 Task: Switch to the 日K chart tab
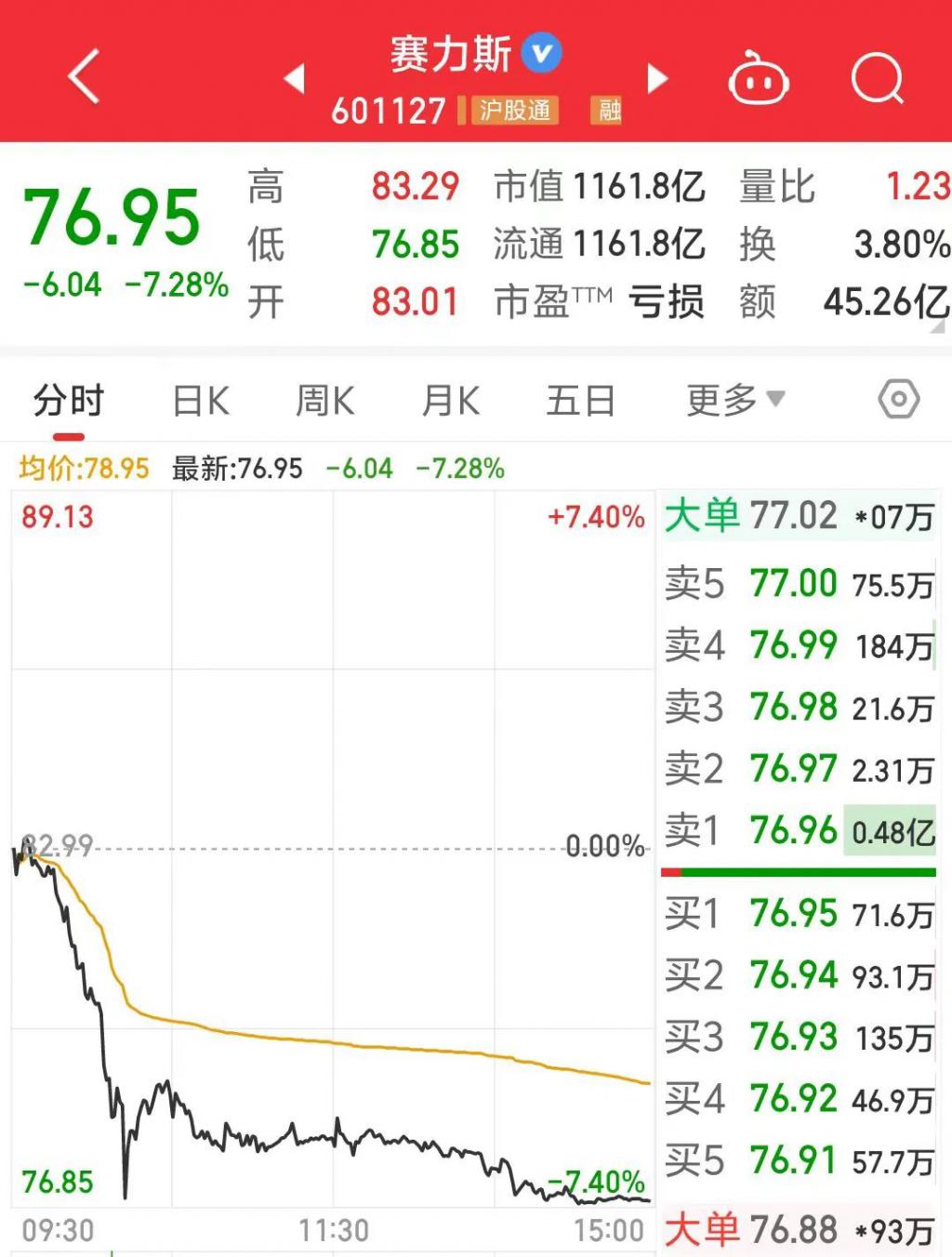[201, 403]
